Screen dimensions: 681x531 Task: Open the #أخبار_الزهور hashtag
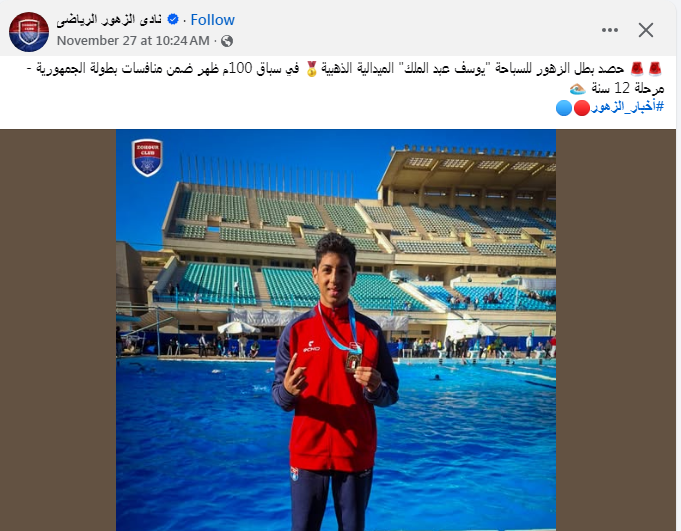(622, 106)
